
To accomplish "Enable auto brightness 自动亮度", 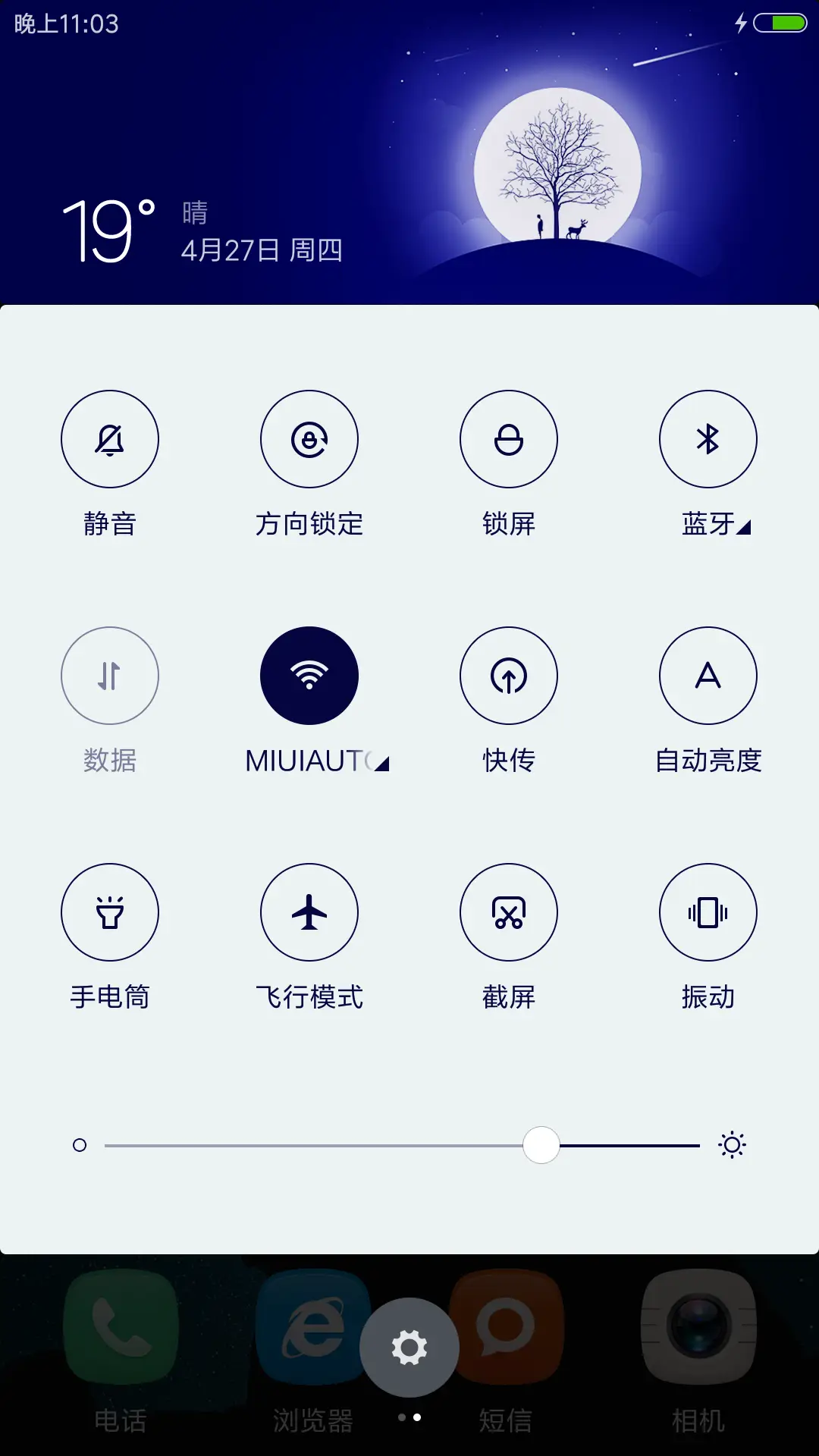I will [708, 675].
